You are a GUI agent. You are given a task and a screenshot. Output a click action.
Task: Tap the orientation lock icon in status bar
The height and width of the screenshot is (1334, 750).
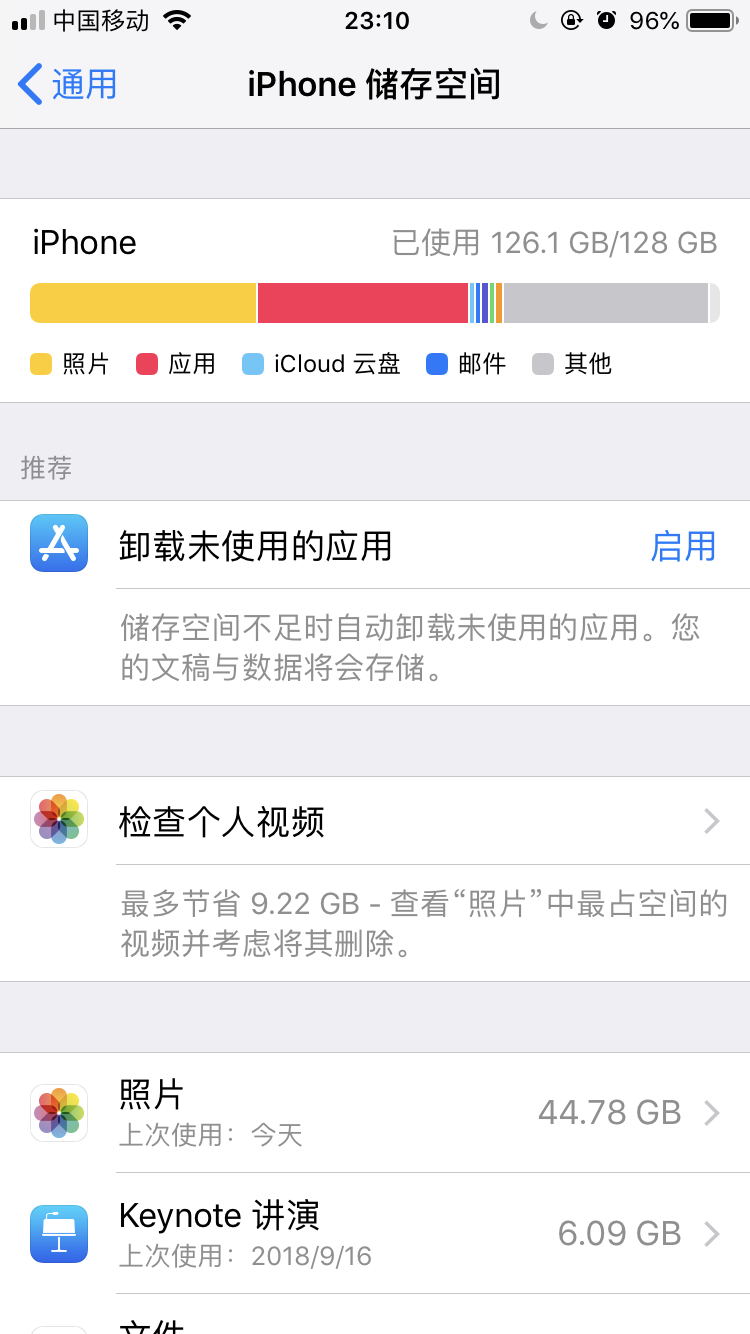569,18
